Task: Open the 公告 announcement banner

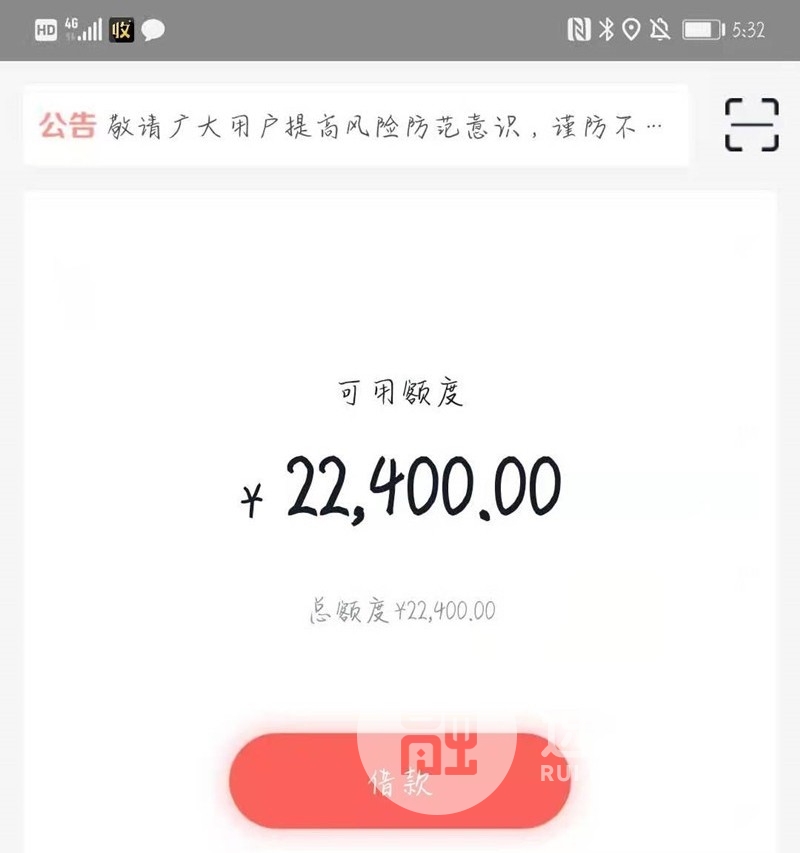Action: click(355, 126)
